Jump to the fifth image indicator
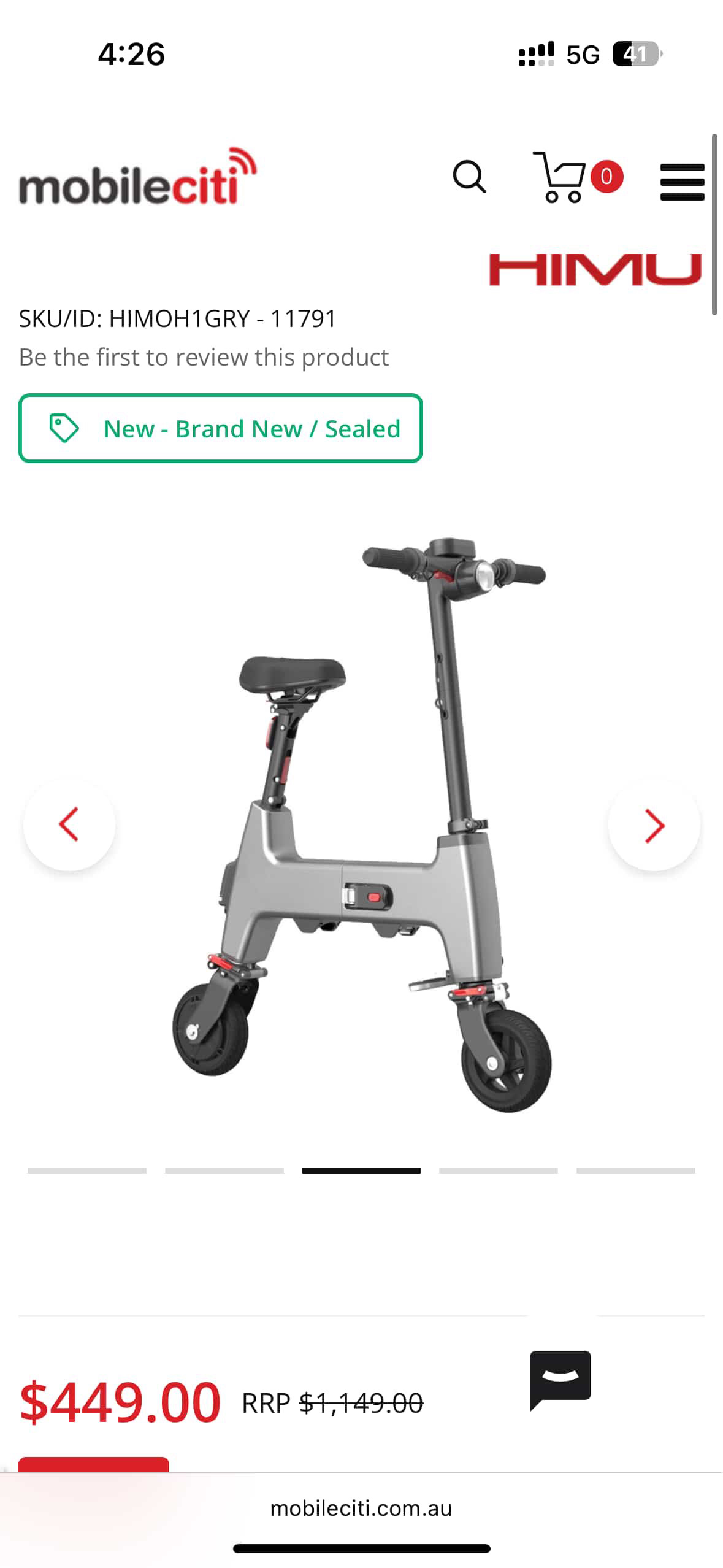 click(x=635, y=1170)
